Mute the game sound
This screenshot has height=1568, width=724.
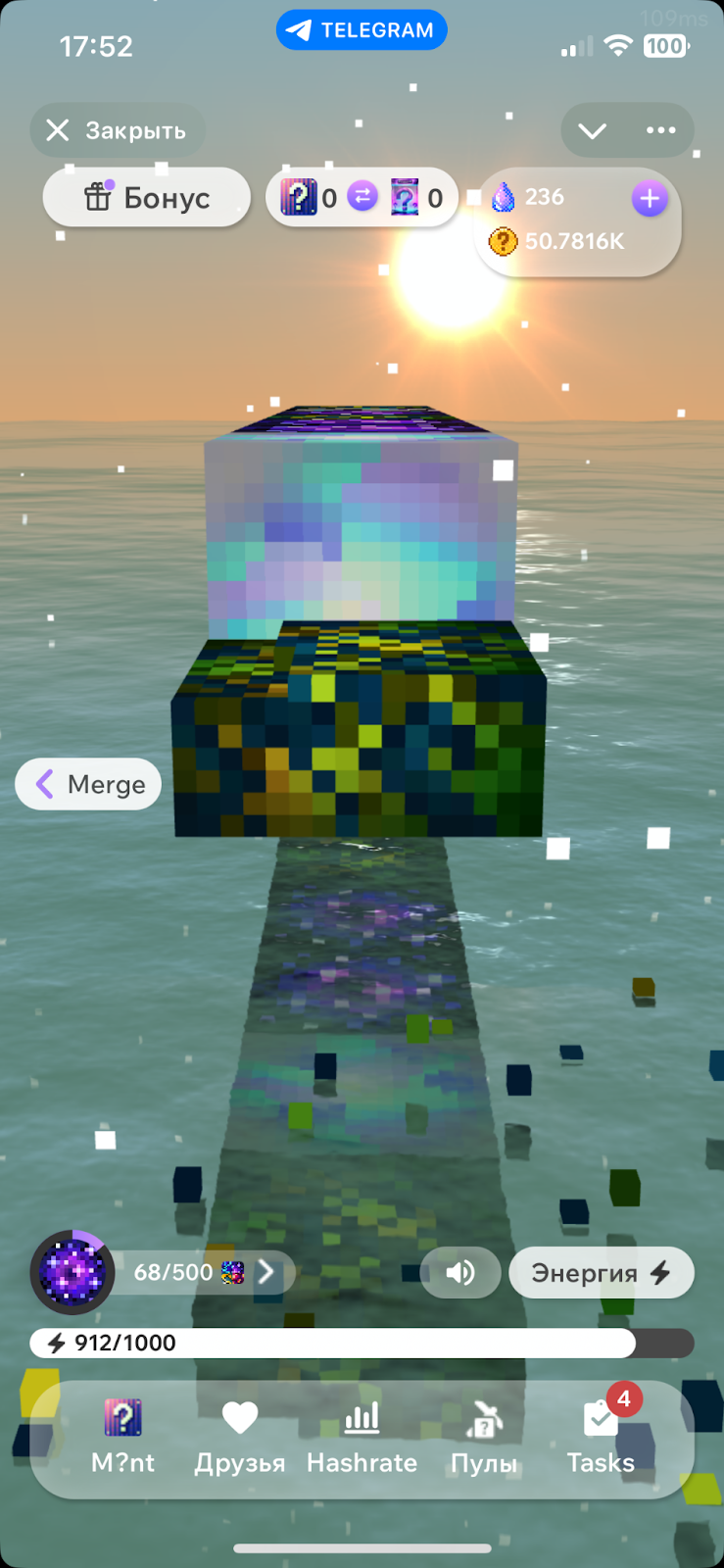pyautogui.click(x=460, y=1272)
